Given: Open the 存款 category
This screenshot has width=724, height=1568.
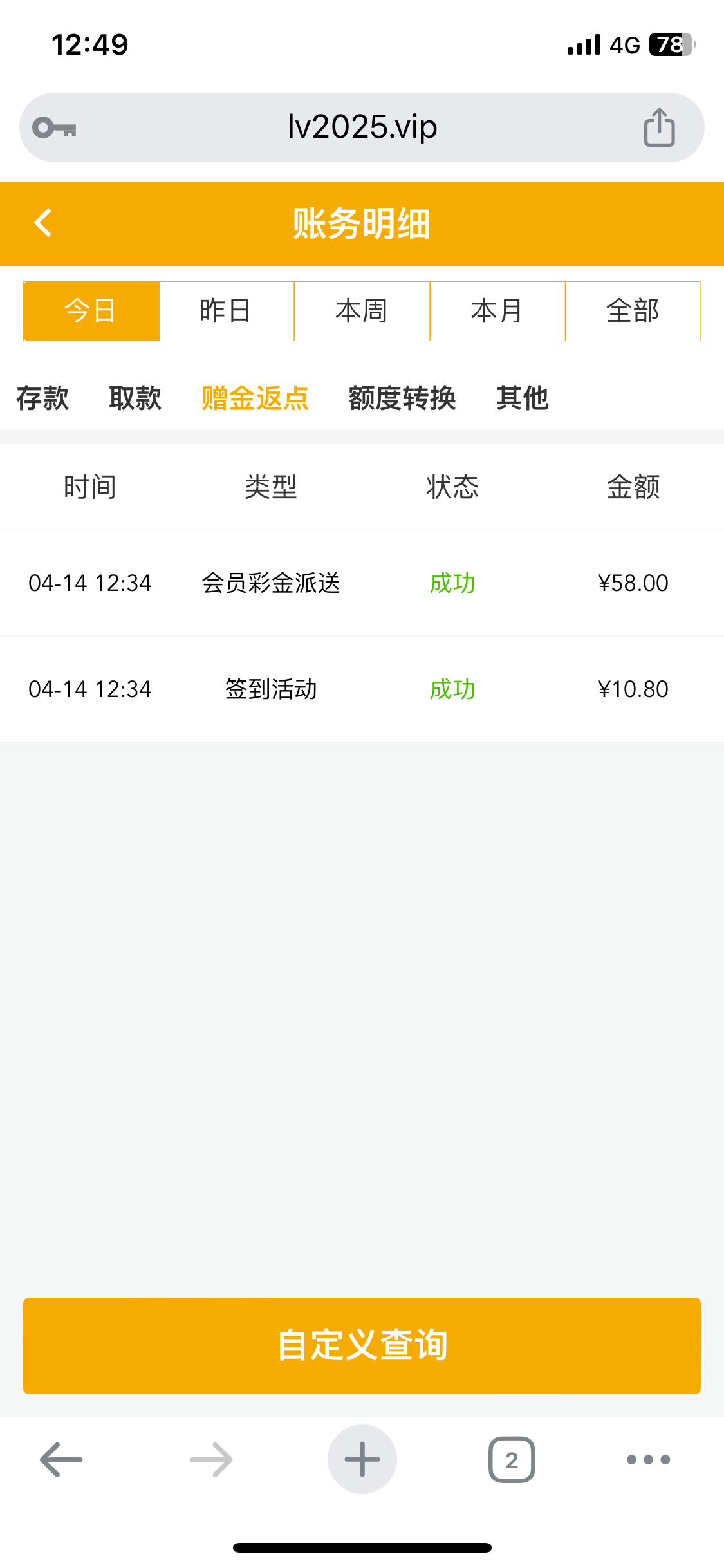Looking at the screenshot, I should pyautogui.click(x=42, y=398).
